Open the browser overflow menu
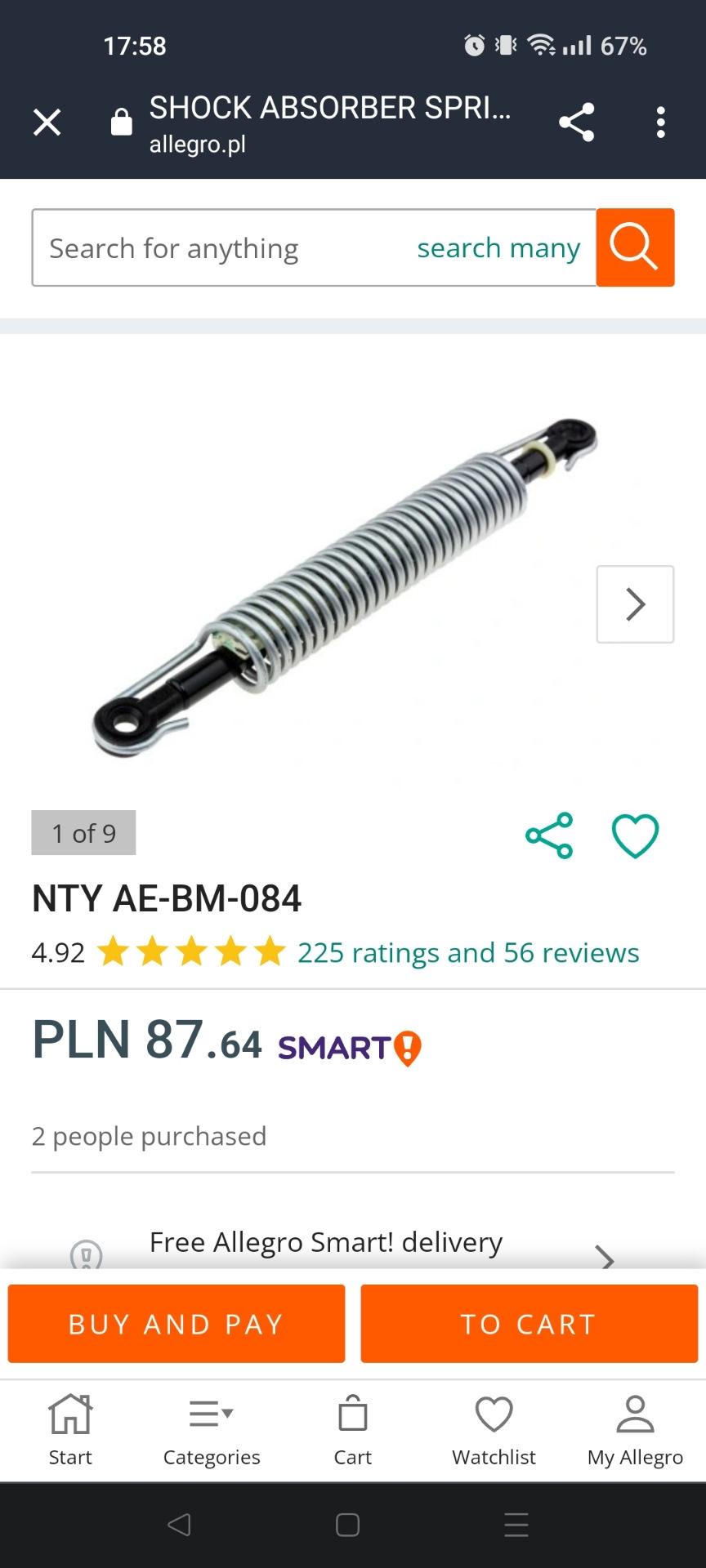The width and height of the screenshot is (706, 1568). coord(660,122)
